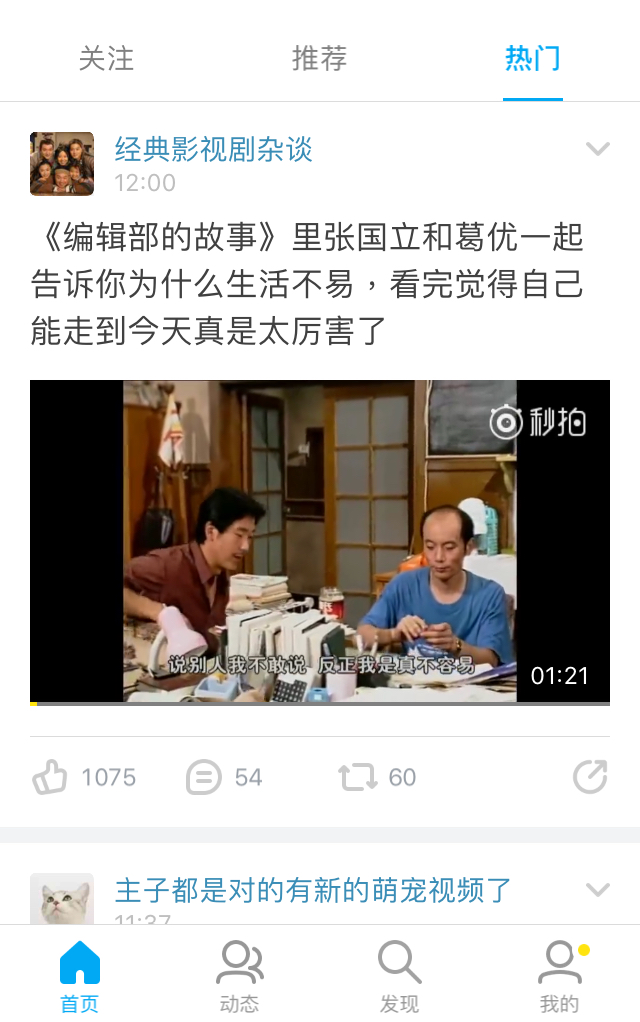Viewport: 640px width, 1022px height.
Task: Expand the dropdown arrow on 主子都是对的 post
Action: click(x=597, y=889)
